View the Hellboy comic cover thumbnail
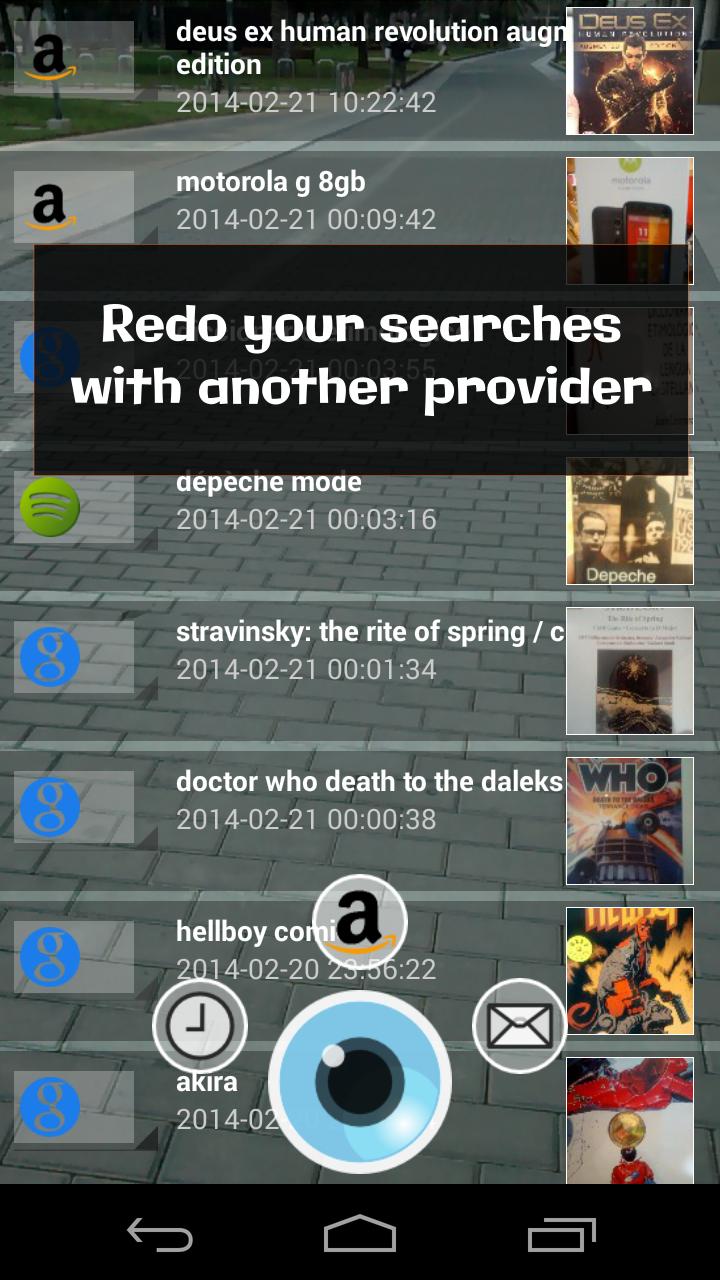Screen dimensions: 720x1280 click(x=630, y=971)
